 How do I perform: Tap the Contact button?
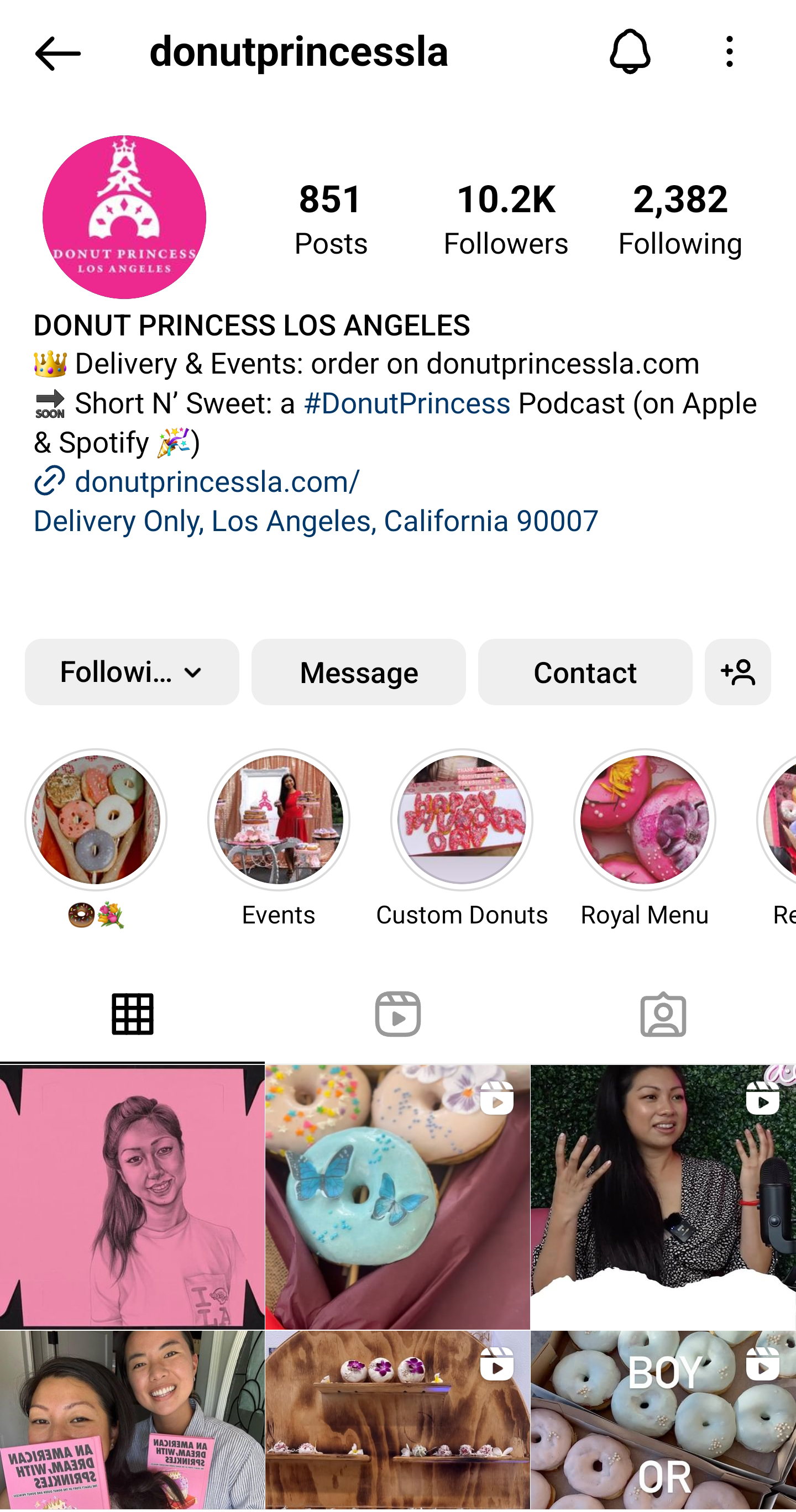(585, 672)
